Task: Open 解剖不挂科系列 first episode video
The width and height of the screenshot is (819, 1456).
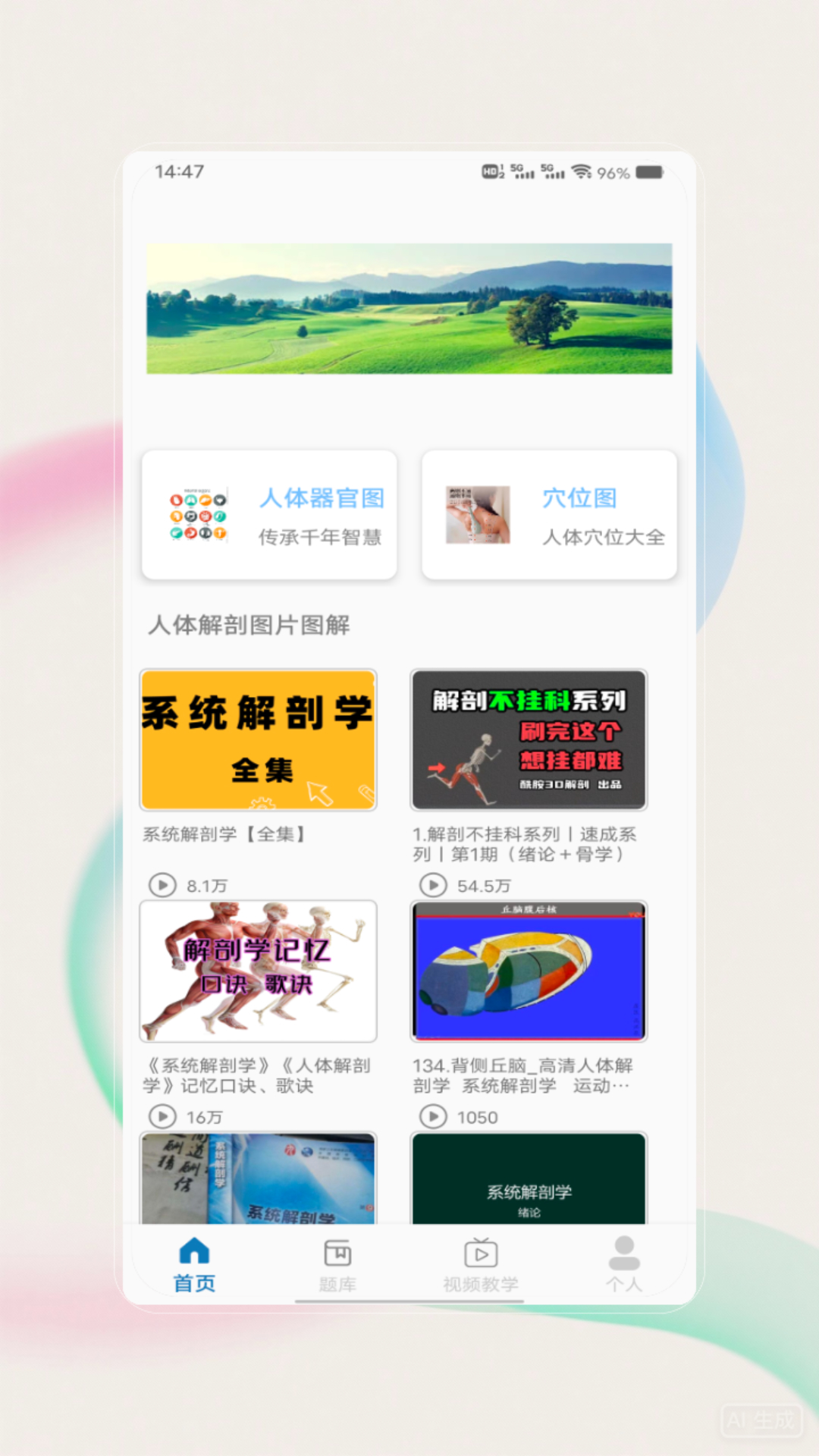Action: pos(529,740)
